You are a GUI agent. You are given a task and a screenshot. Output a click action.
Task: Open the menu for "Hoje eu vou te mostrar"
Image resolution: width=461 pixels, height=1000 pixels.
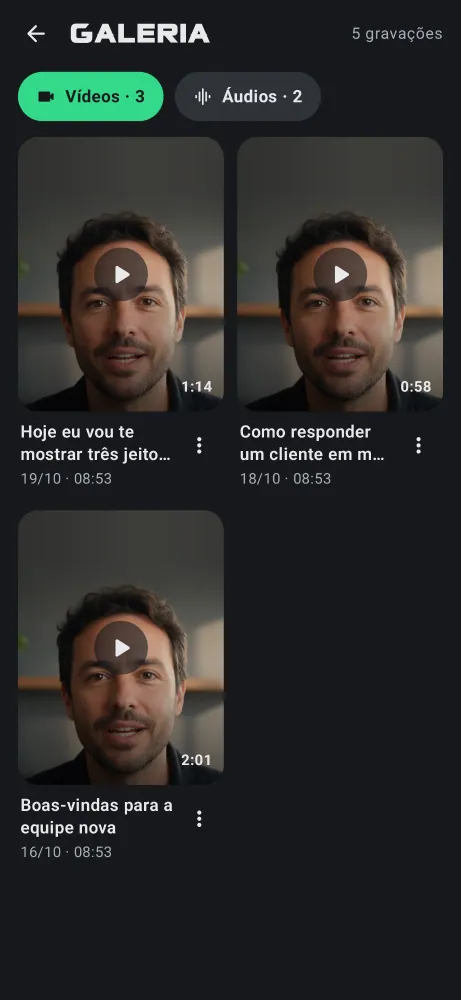tap(199, 445)
